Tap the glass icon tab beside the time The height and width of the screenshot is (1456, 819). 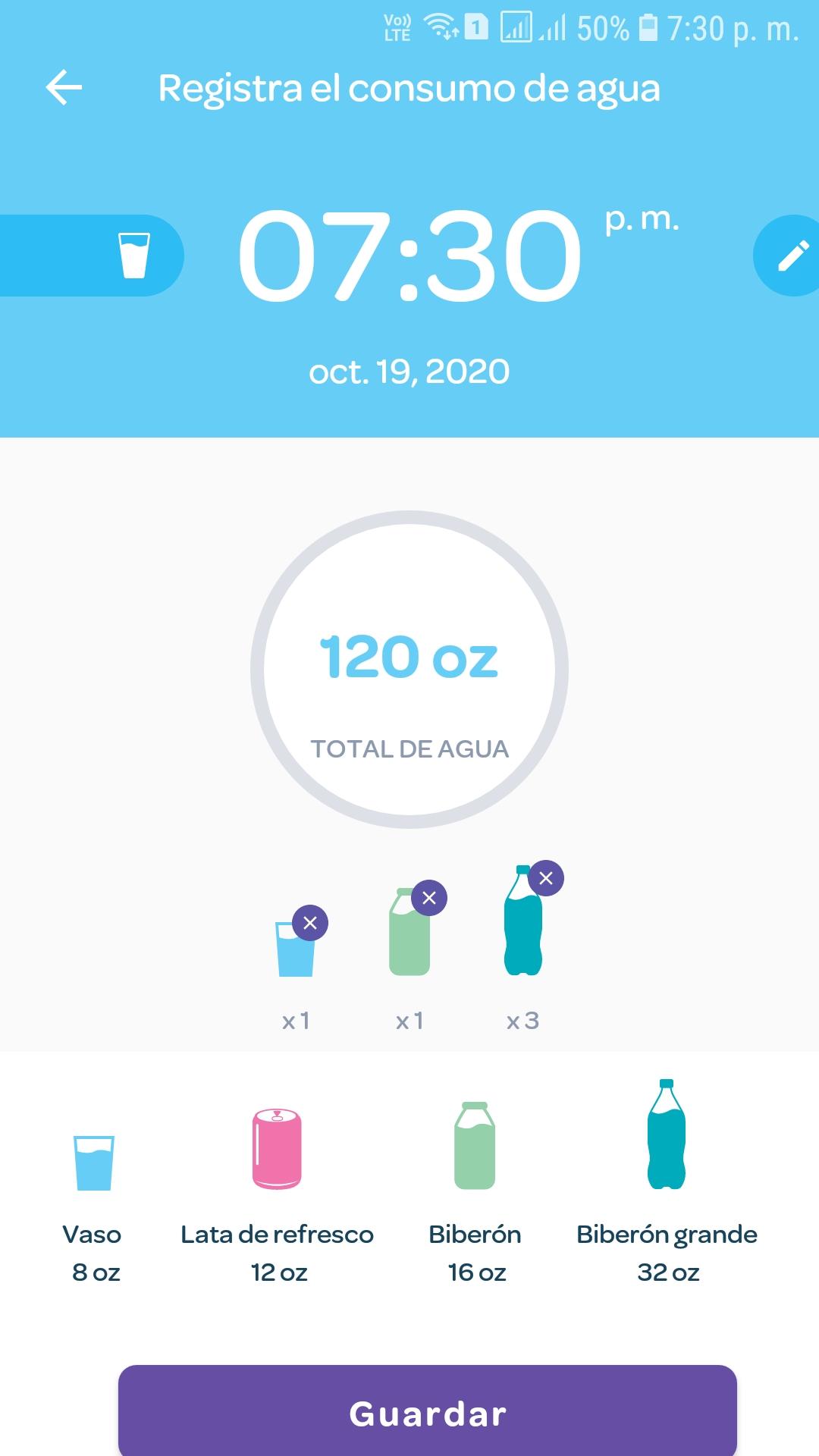pos(92,256)
